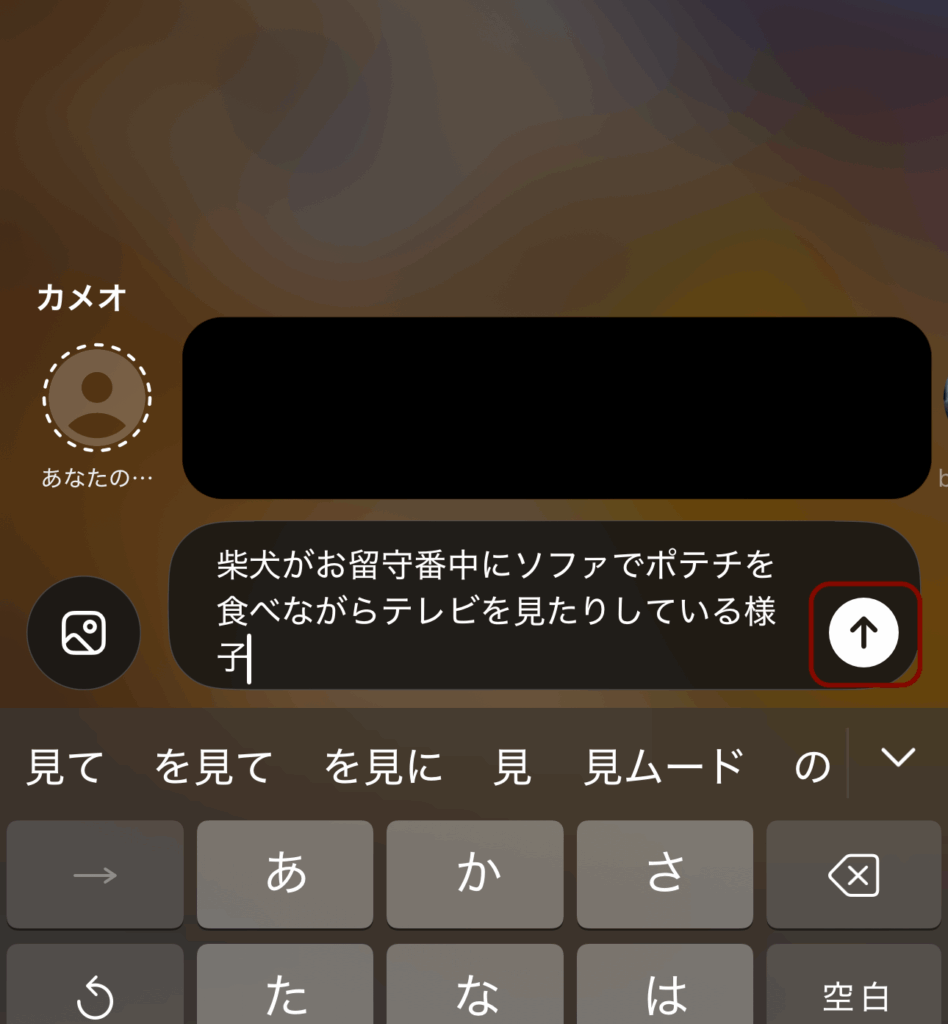948x1024 pixels.
Task: Choose the suggestion を見て
Action: coord(213,767)
